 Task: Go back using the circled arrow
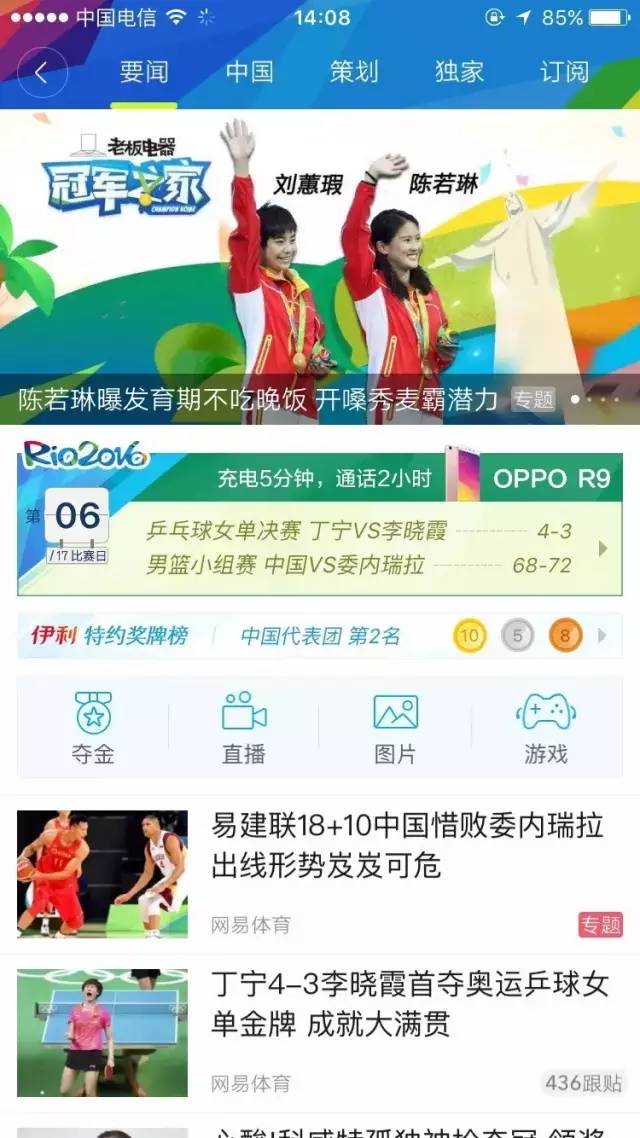click(x=42, y=73)
